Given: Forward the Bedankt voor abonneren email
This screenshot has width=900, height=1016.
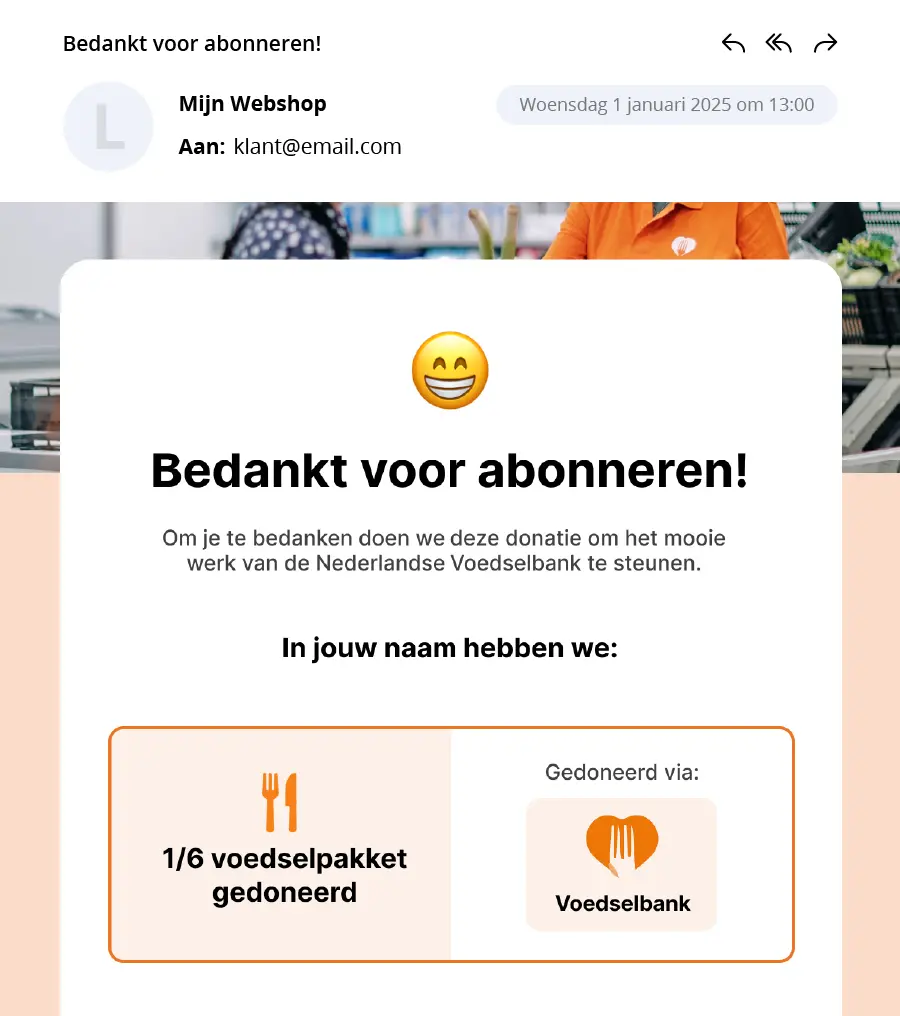Looking at the screenshot, I should click(x=825, y=44).
